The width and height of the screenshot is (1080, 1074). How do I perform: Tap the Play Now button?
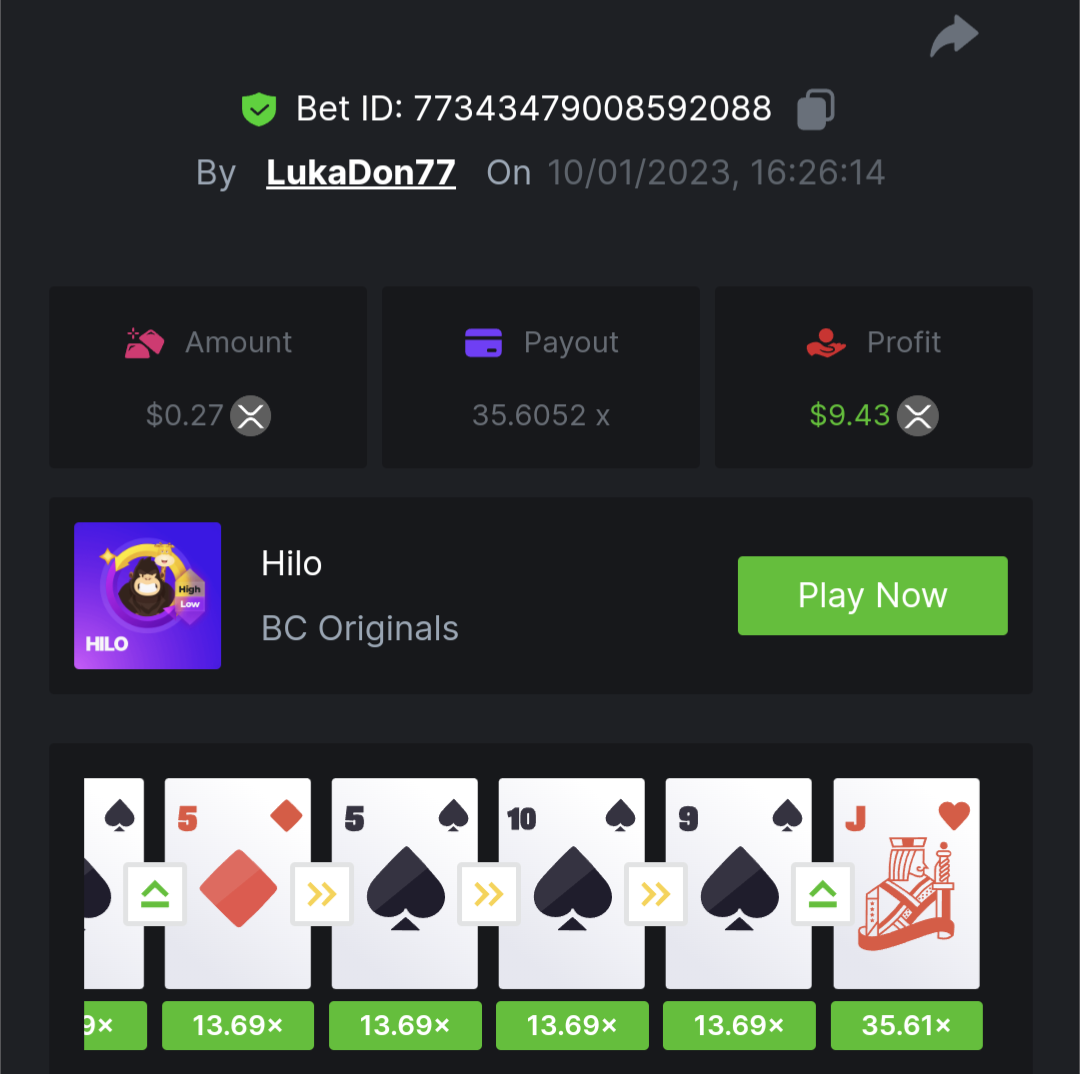click(872, 596)
